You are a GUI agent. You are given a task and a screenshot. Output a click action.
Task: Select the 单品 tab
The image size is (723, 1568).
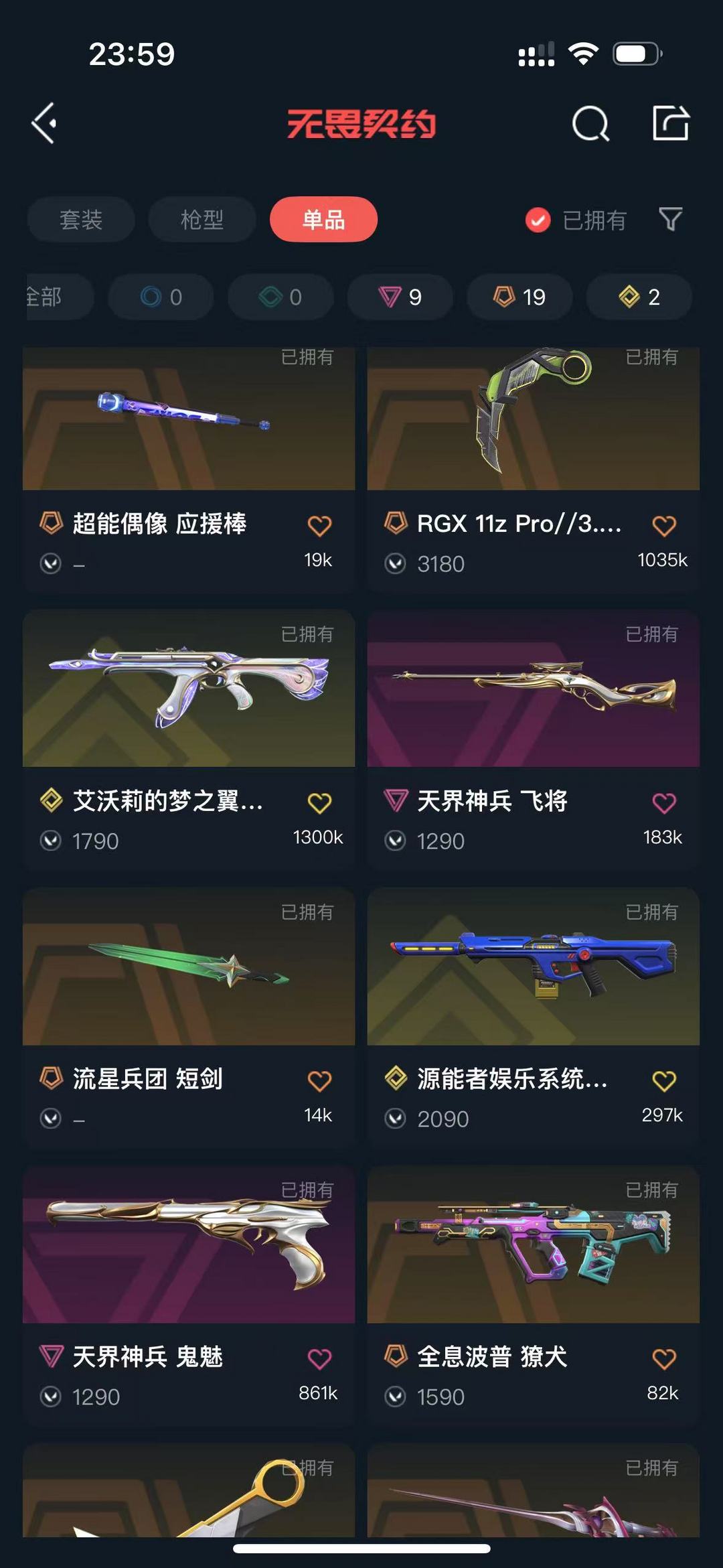pyautogui.click(x=323, y=219)
